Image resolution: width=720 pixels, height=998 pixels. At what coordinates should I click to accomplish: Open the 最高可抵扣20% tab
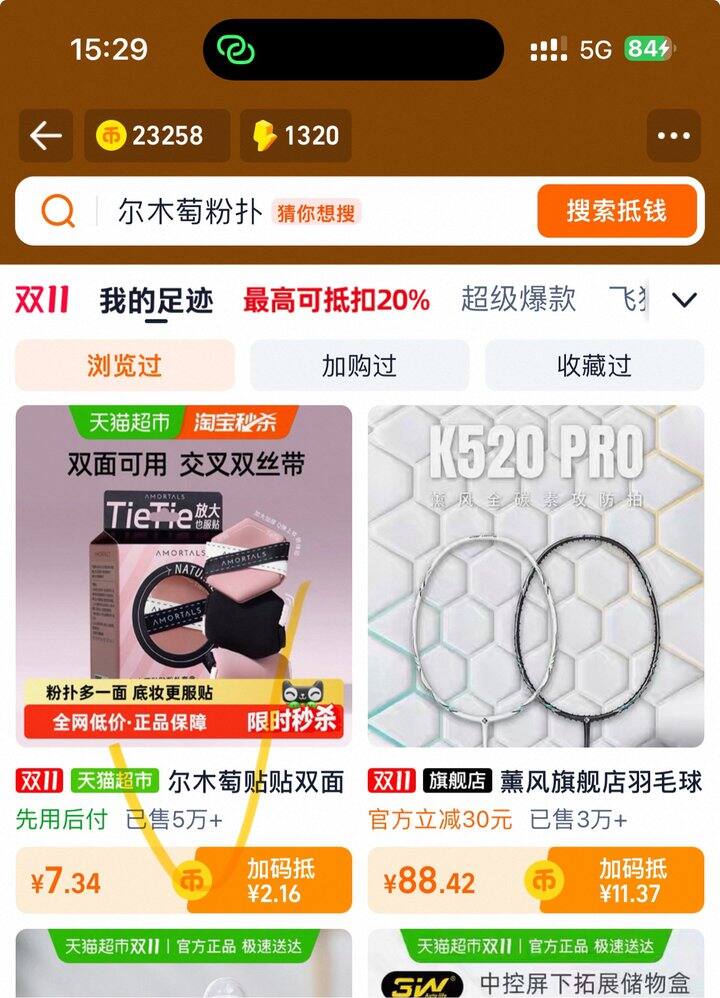pyautogui.click(x=336, y=299)
